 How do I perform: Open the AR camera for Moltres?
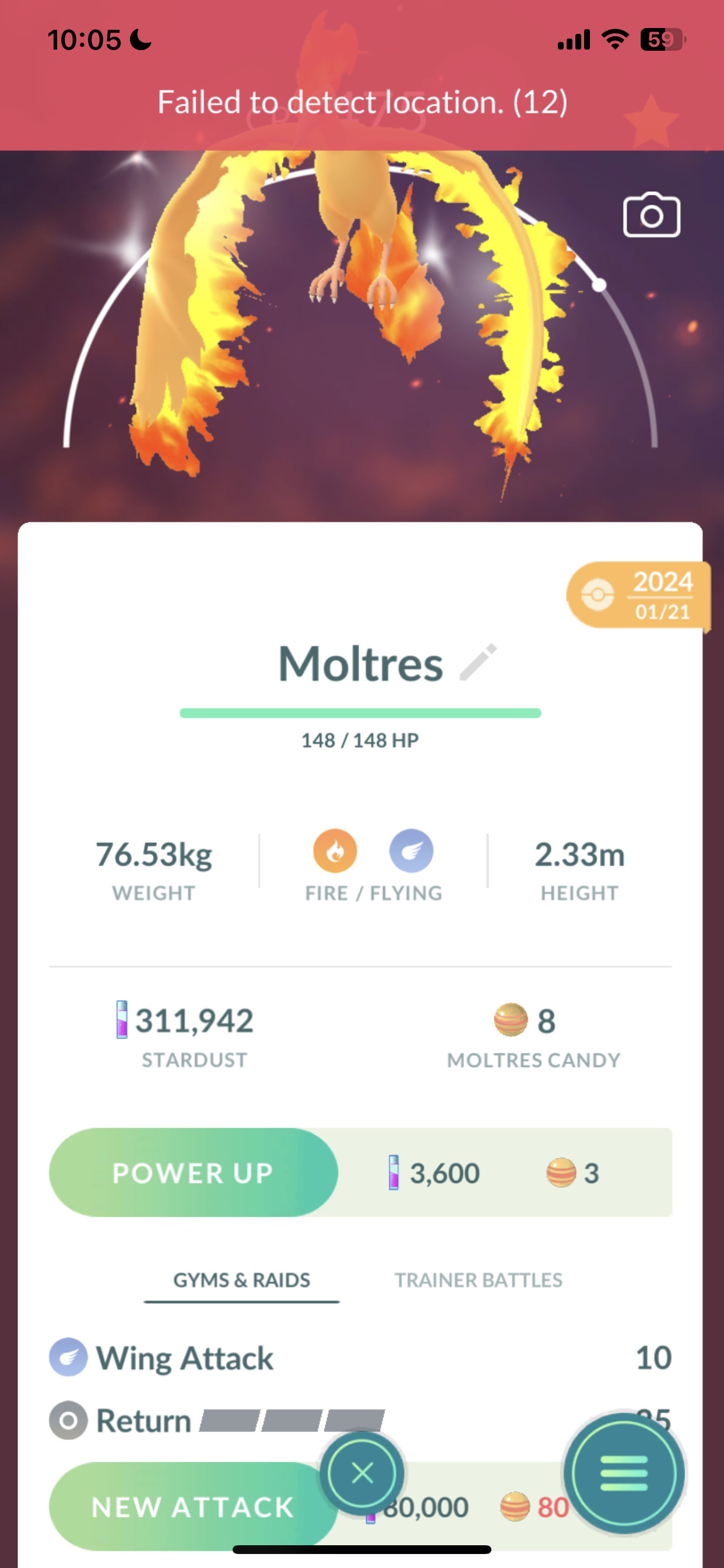pos(651,215)
